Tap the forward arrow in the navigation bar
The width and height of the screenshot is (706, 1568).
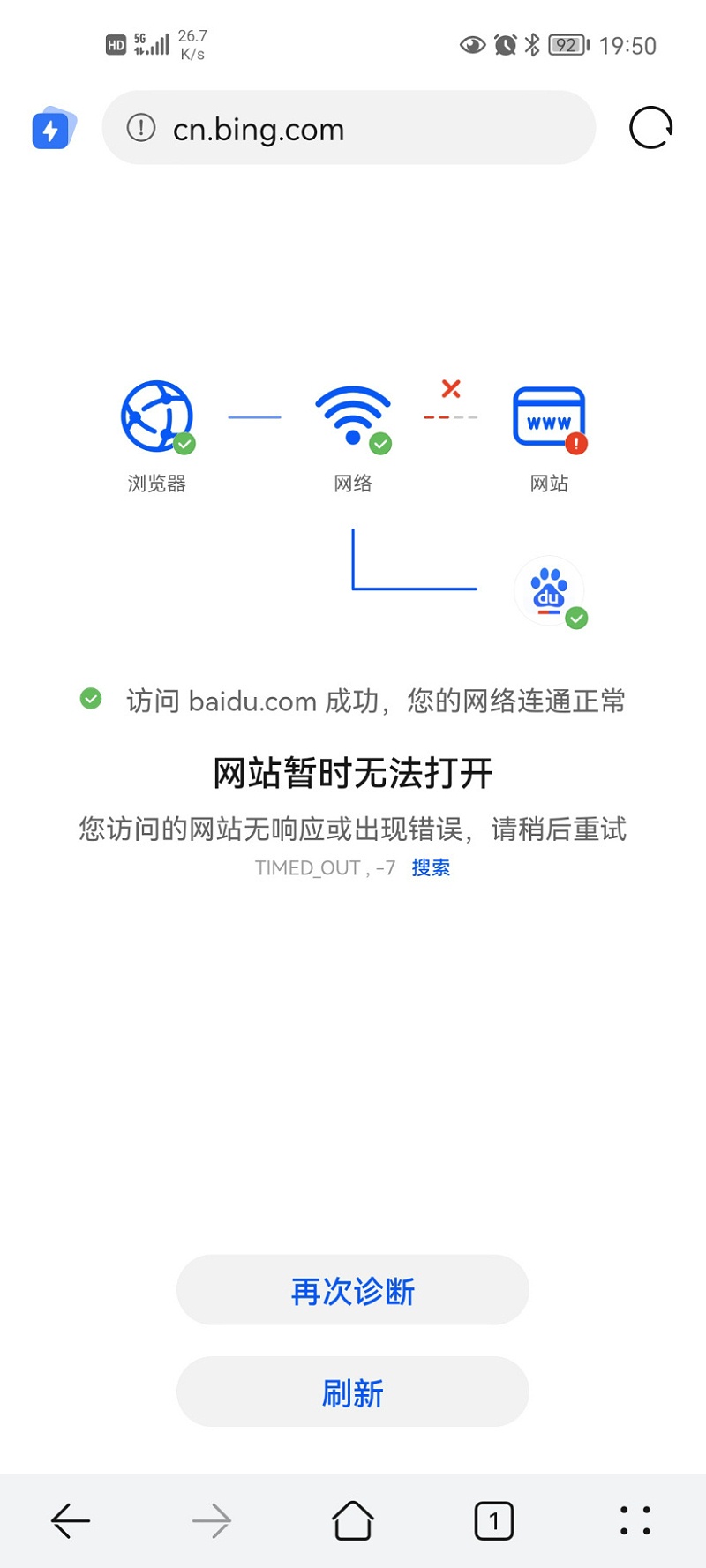pos(212,1520)
